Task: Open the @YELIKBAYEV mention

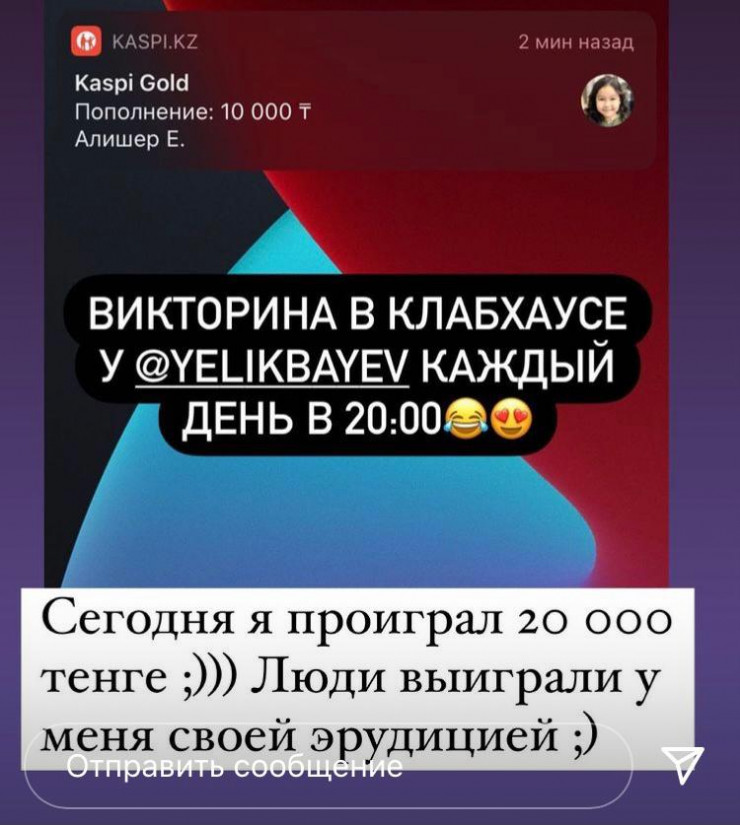Action: coord(270,369)
